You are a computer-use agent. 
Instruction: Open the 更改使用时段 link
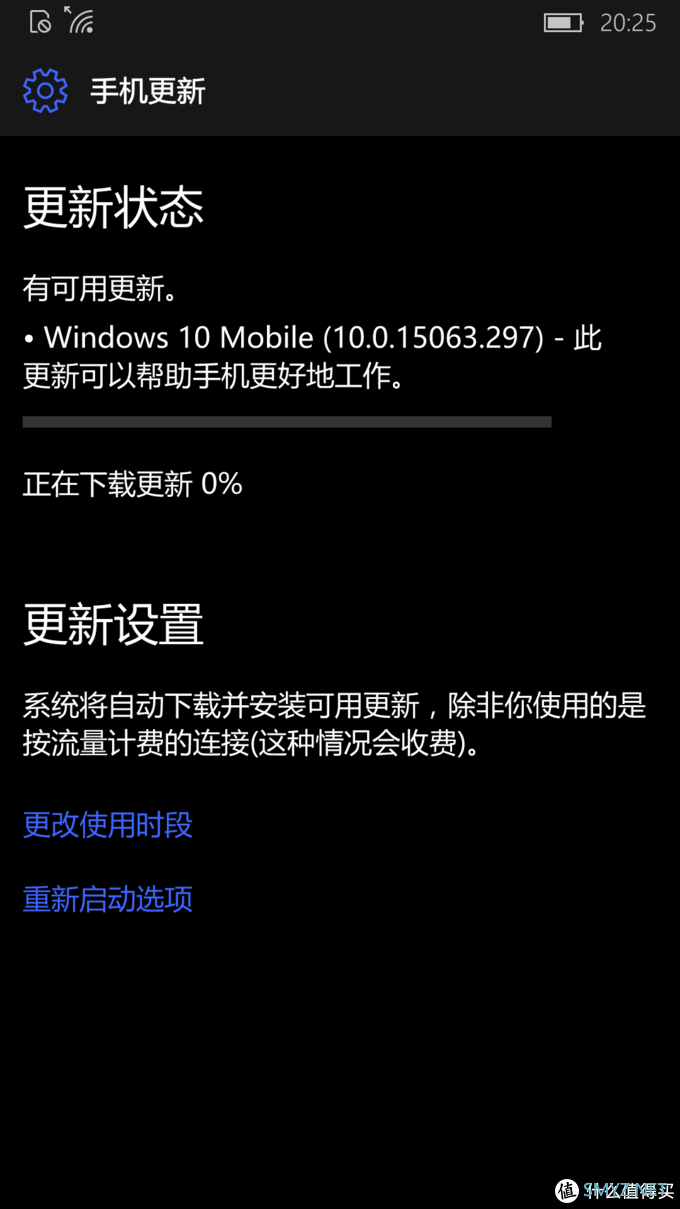tap(108, 825)
